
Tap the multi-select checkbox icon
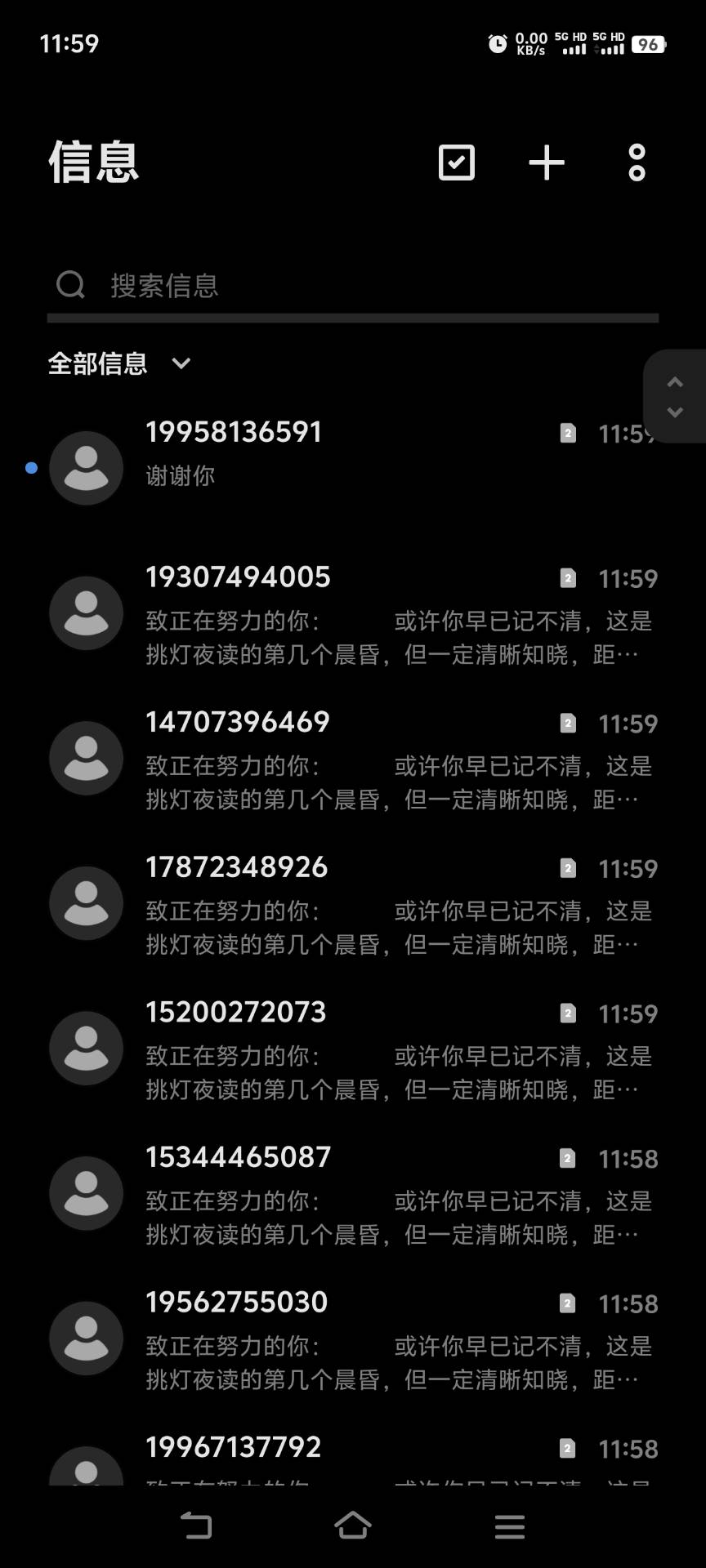point(456,163)
